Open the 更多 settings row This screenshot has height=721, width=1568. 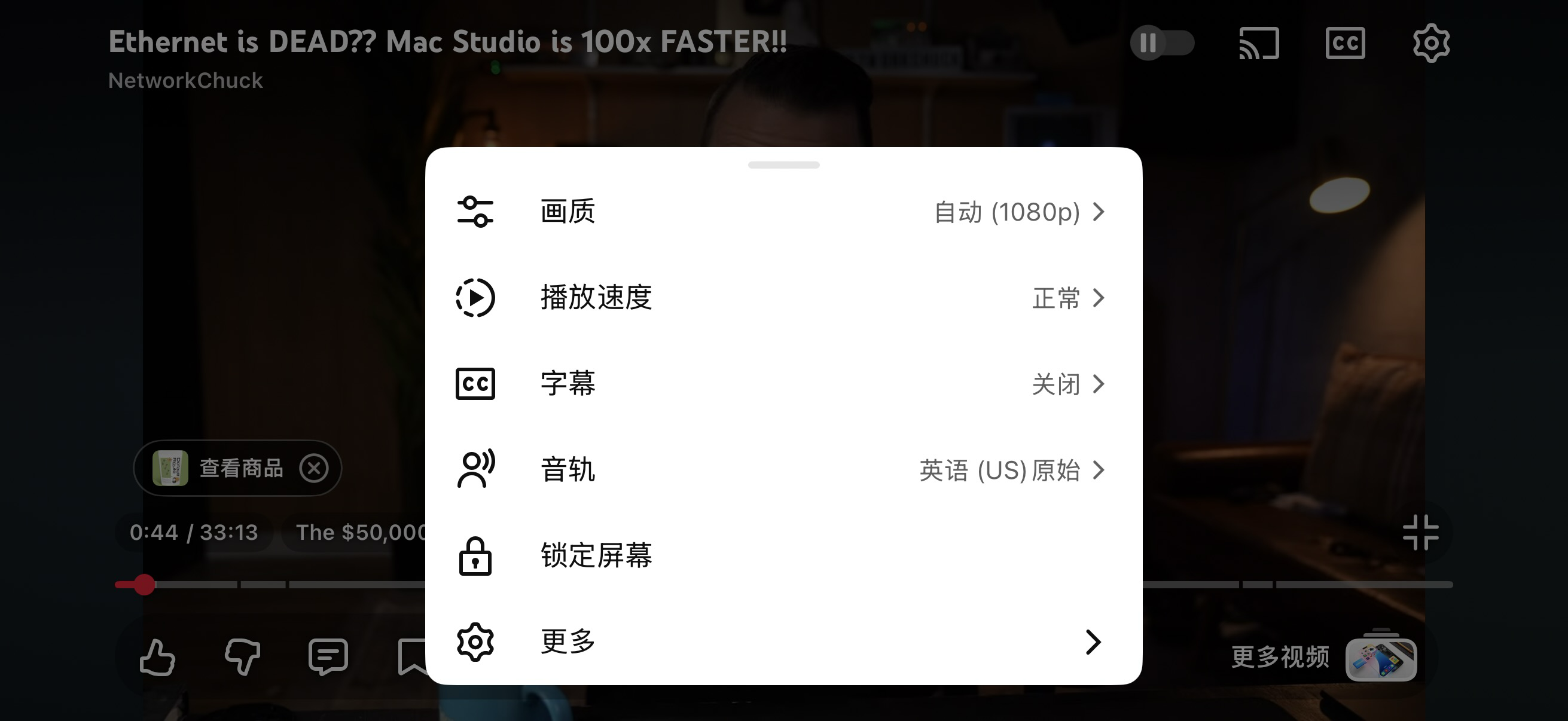(783, 641)
